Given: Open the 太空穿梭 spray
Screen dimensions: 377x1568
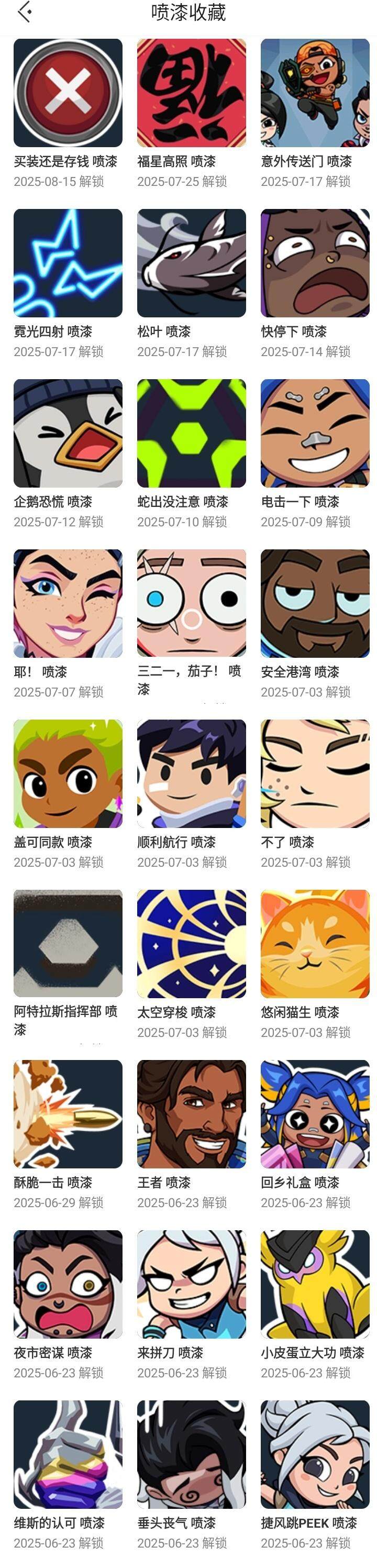Looking at the screenshot, I should point(191,944).
